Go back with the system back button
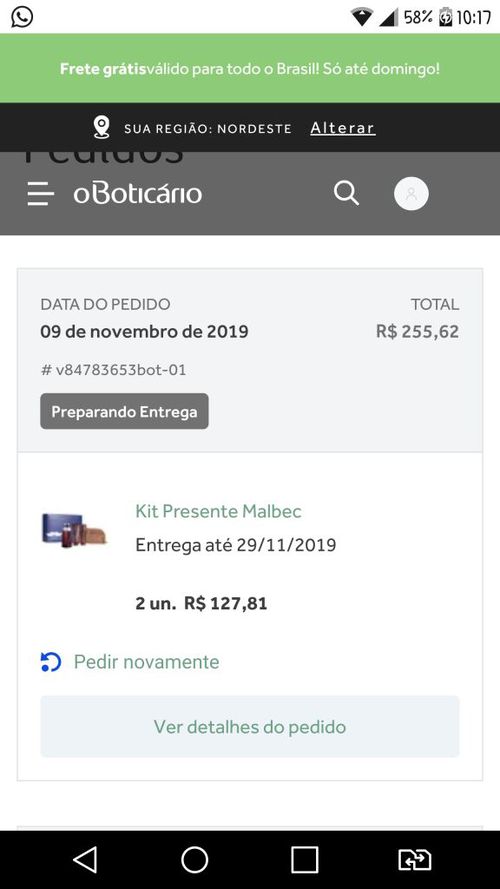Image resolution: width=500 pixels, height=889 pixels. (85, 860)
